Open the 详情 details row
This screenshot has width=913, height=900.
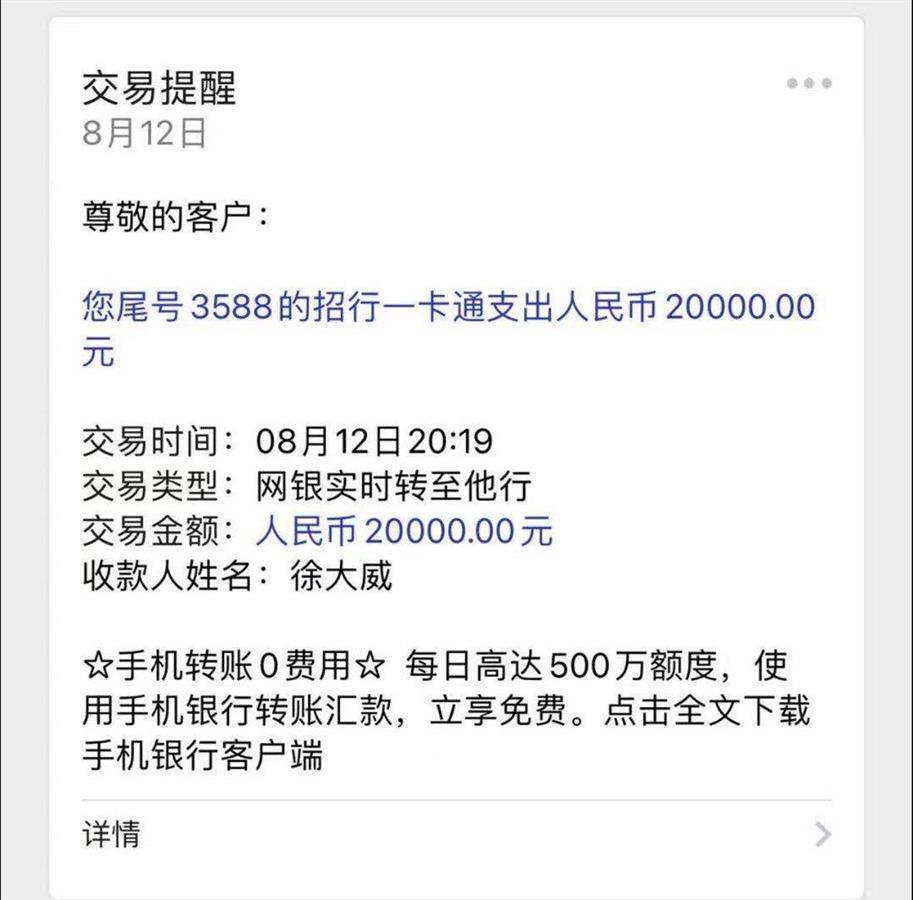(x=455, y=834)
